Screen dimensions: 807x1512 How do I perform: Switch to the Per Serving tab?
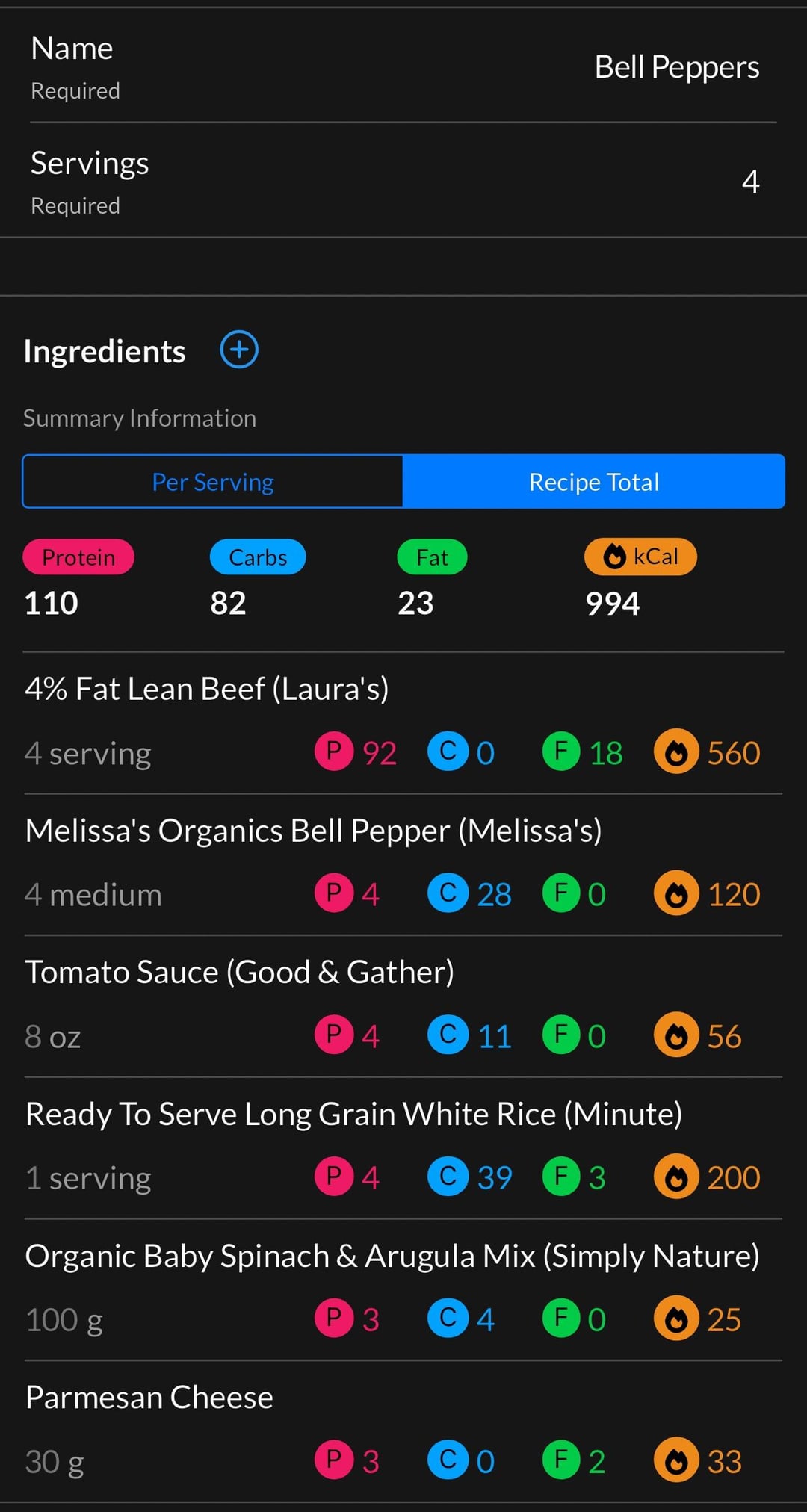click(213, 482)
